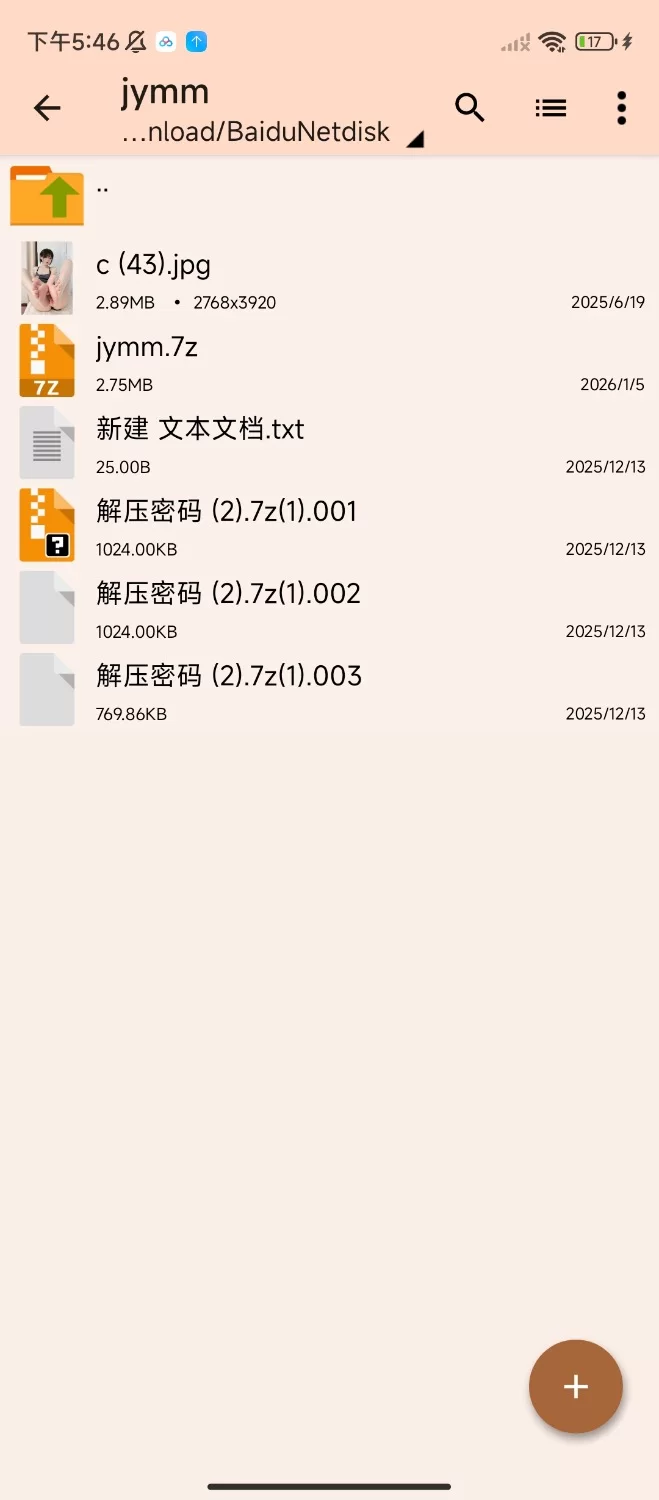The width and height of the screenshot is (659, 1500).
Task: Go up to the parent folder
Action: pos(47,195)
